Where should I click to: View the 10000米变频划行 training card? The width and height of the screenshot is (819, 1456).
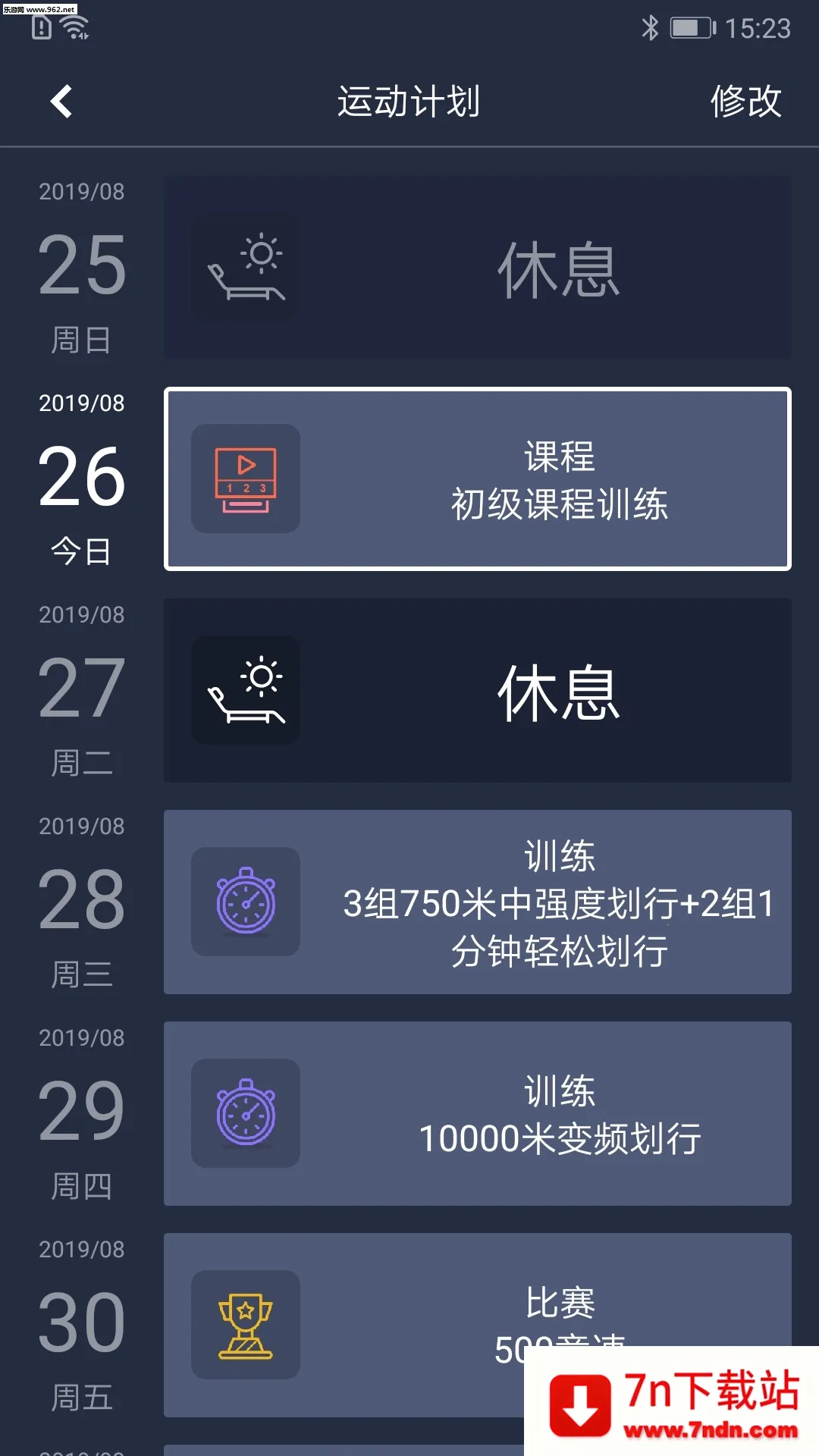pos(477,1113)
